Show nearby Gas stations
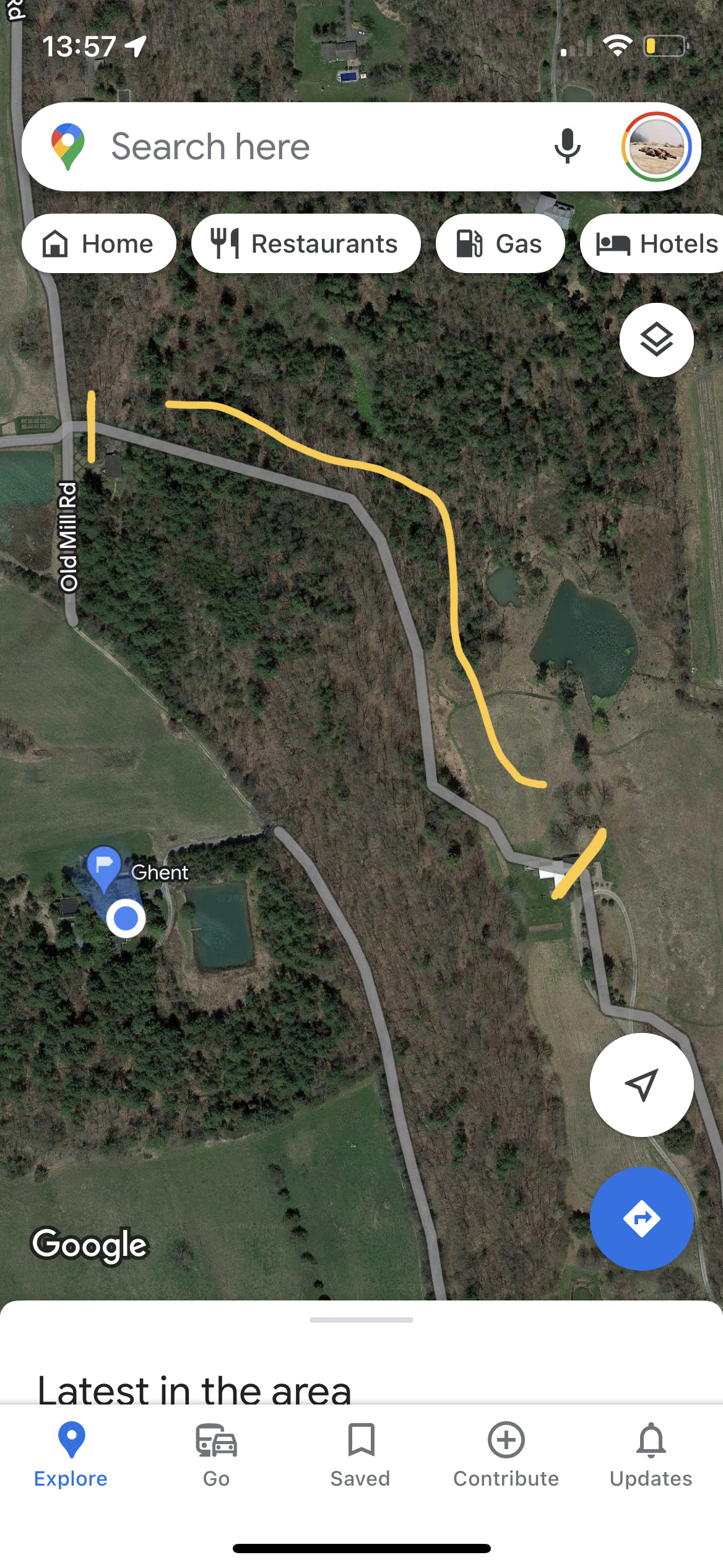 point(500,243)
